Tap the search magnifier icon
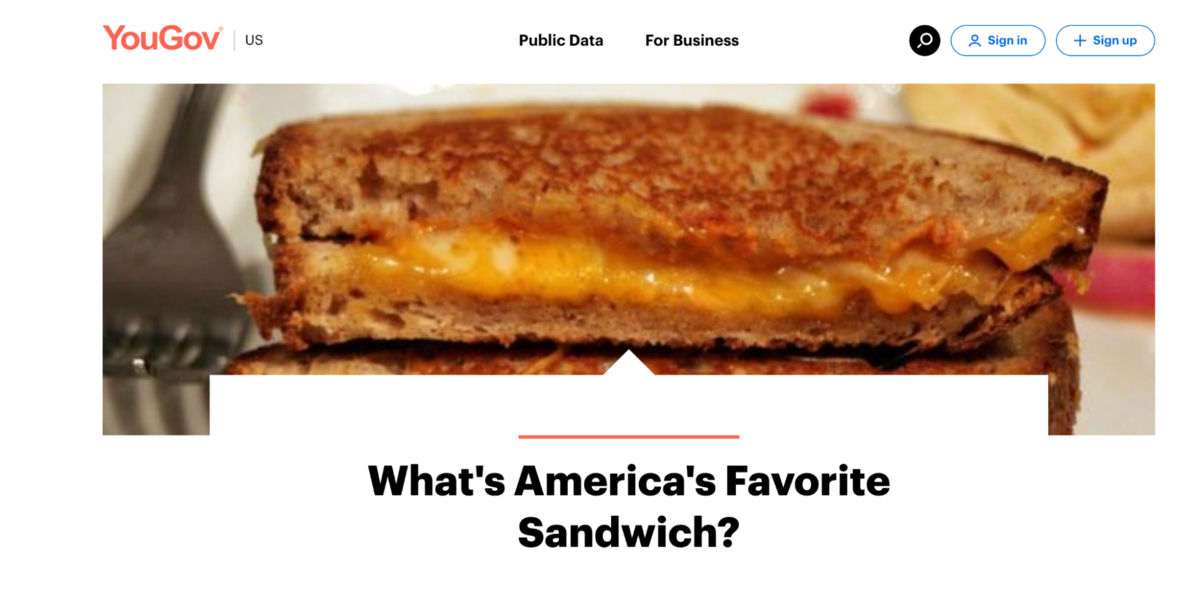 coord(924,41)
